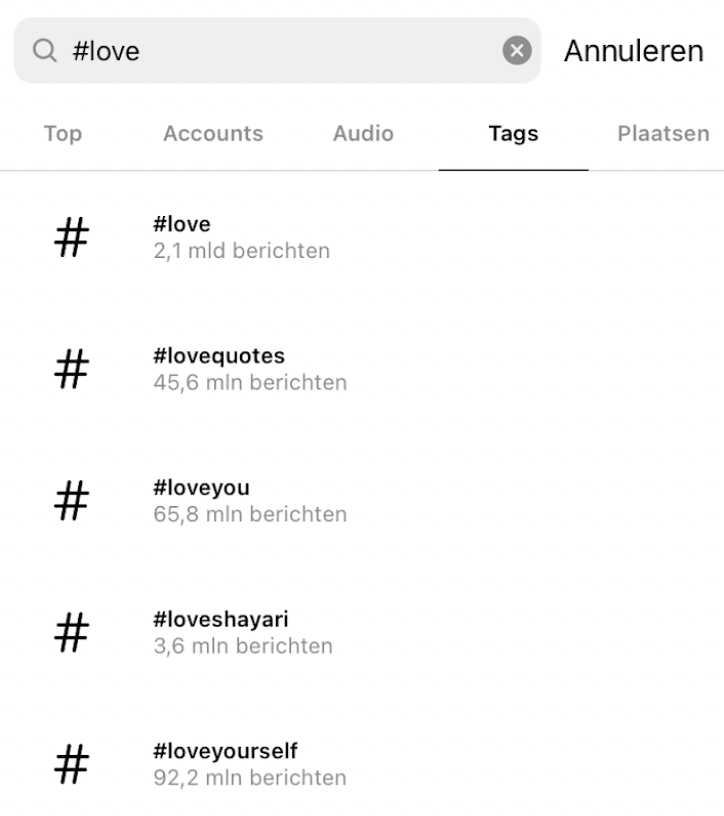Open the #love tag with 2,1 mld berichten
Image resolution: width=724 pixels, height=816 pixels.
coord(362,237)
